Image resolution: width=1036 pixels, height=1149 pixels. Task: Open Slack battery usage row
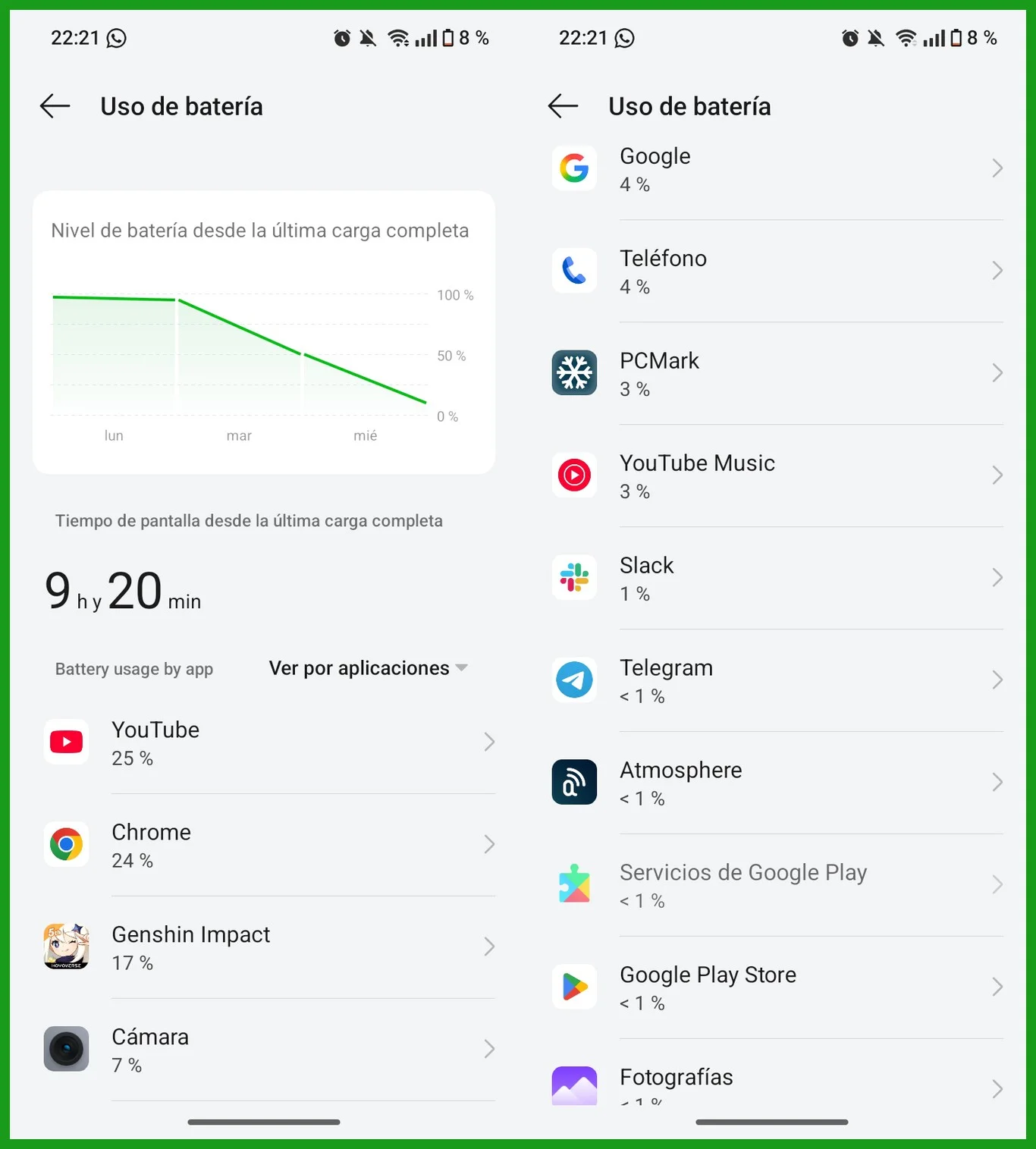point(774,579)
